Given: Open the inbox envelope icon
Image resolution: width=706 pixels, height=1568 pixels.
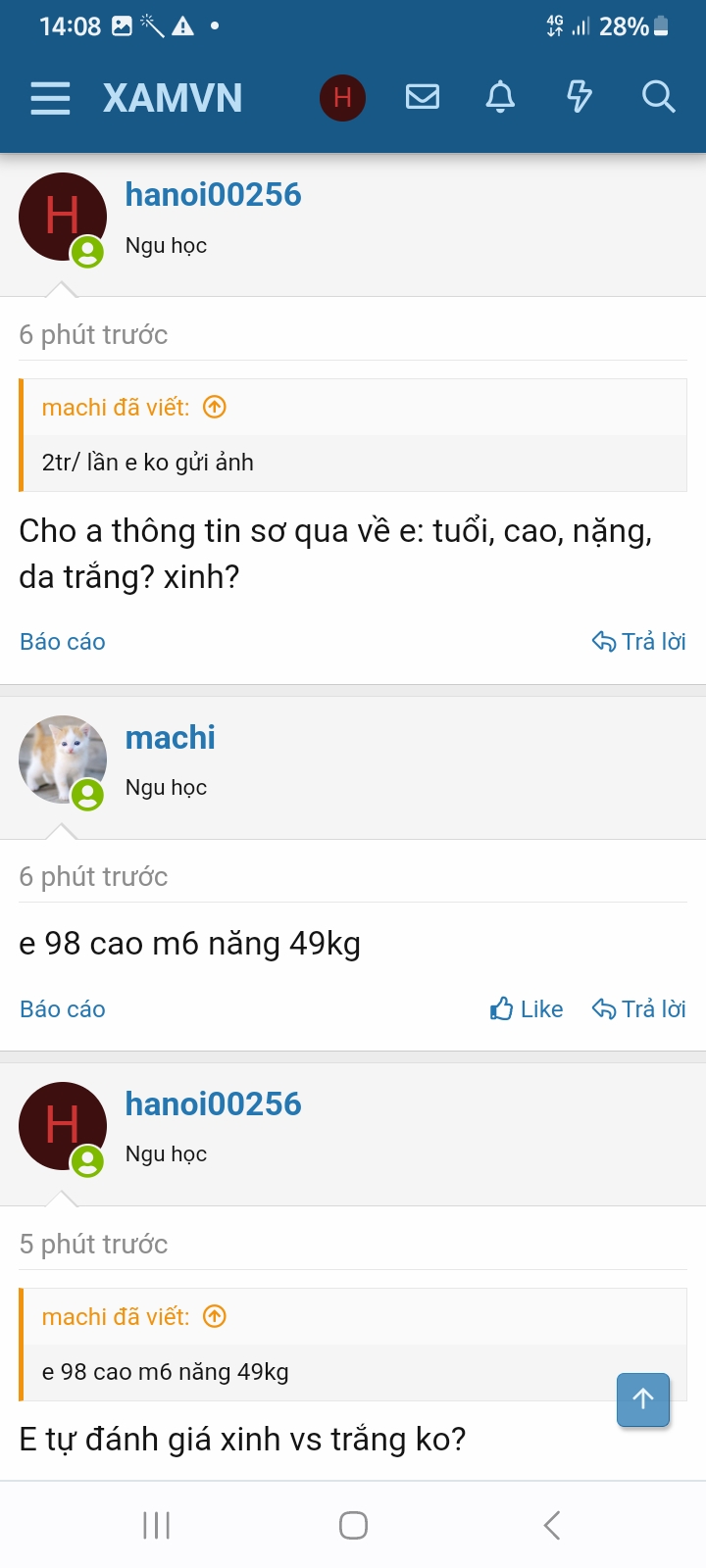Looking at the screenshot, I should [423, 97].
